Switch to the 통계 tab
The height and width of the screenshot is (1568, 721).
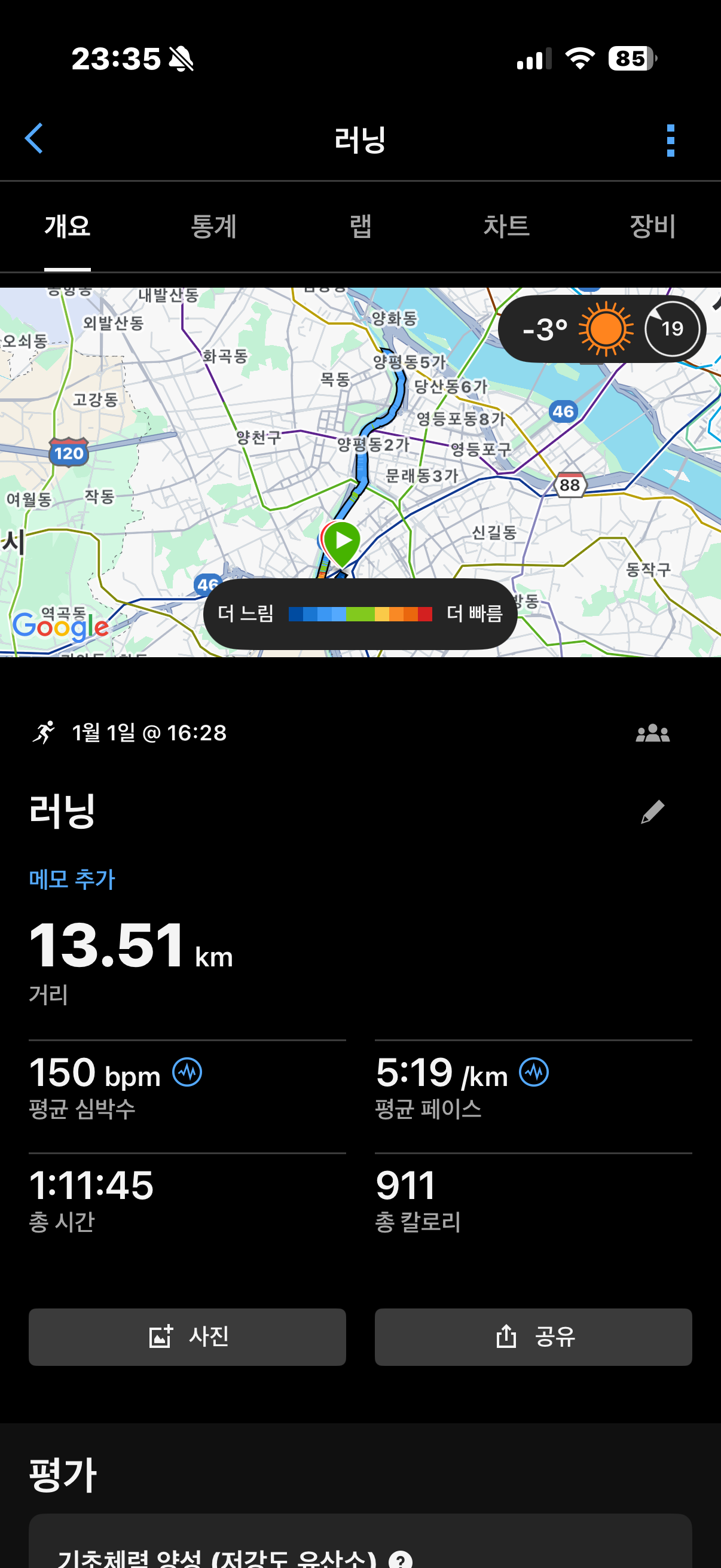pos(214,226)
